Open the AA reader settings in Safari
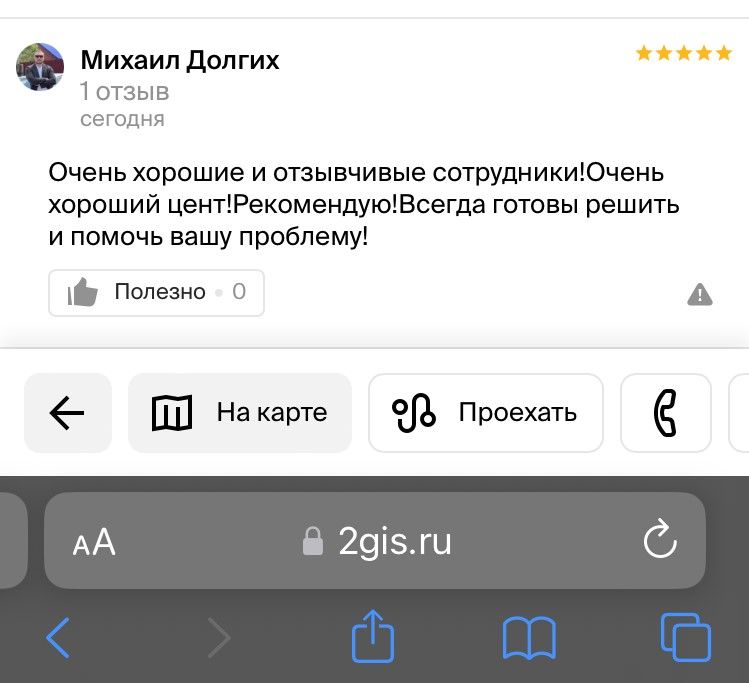Image resolution: width=749 pixels, height=683 pixels. (94, 543)
